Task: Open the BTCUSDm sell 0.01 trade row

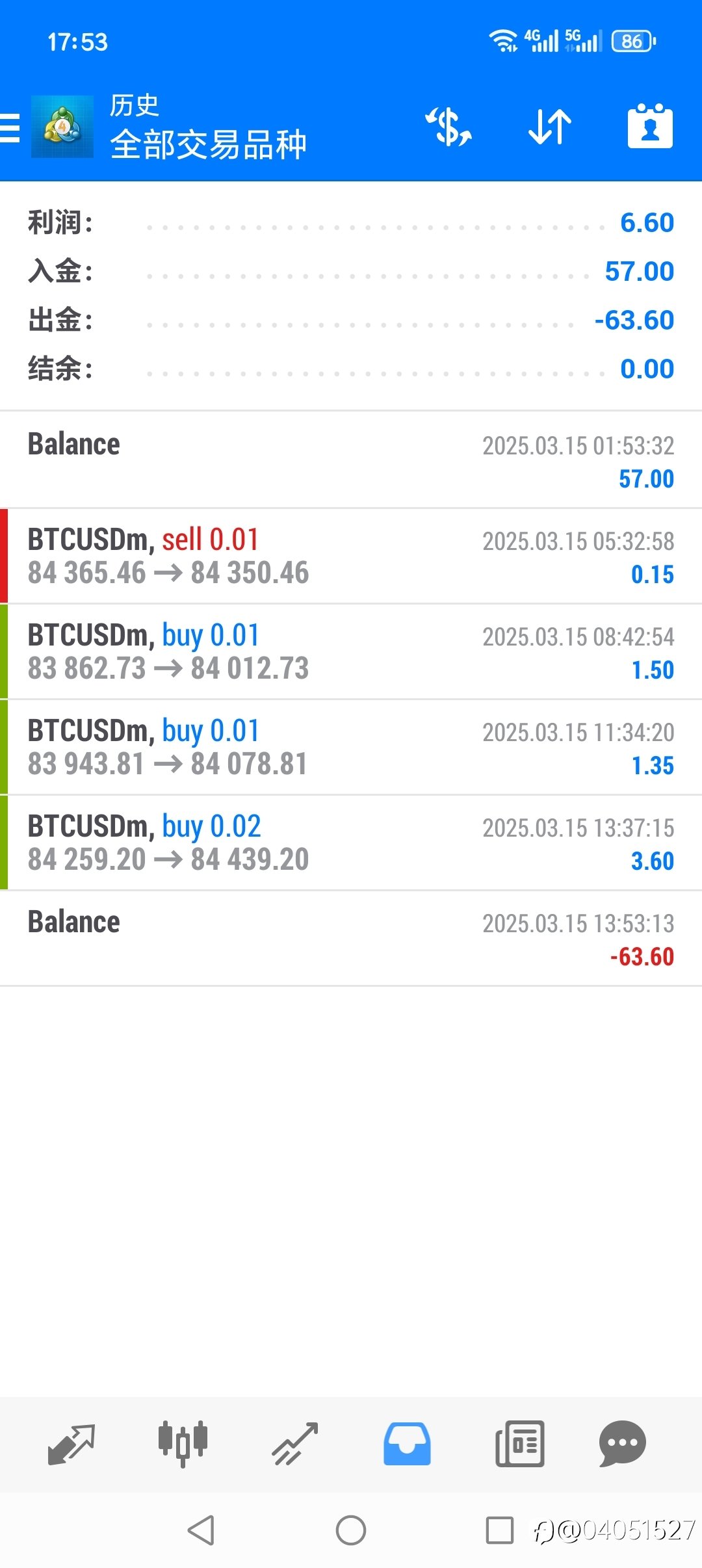Action: coord(351,556)
